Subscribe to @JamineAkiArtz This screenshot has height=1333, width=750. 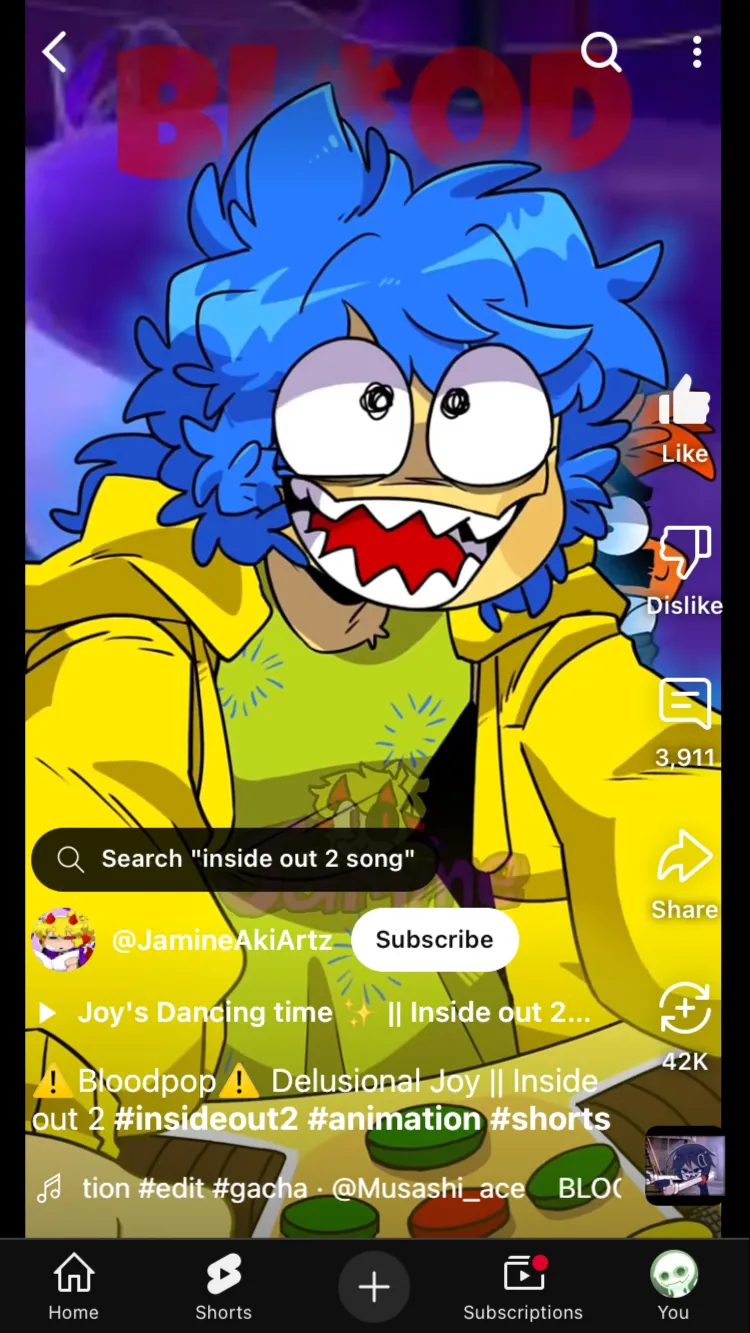434,939
